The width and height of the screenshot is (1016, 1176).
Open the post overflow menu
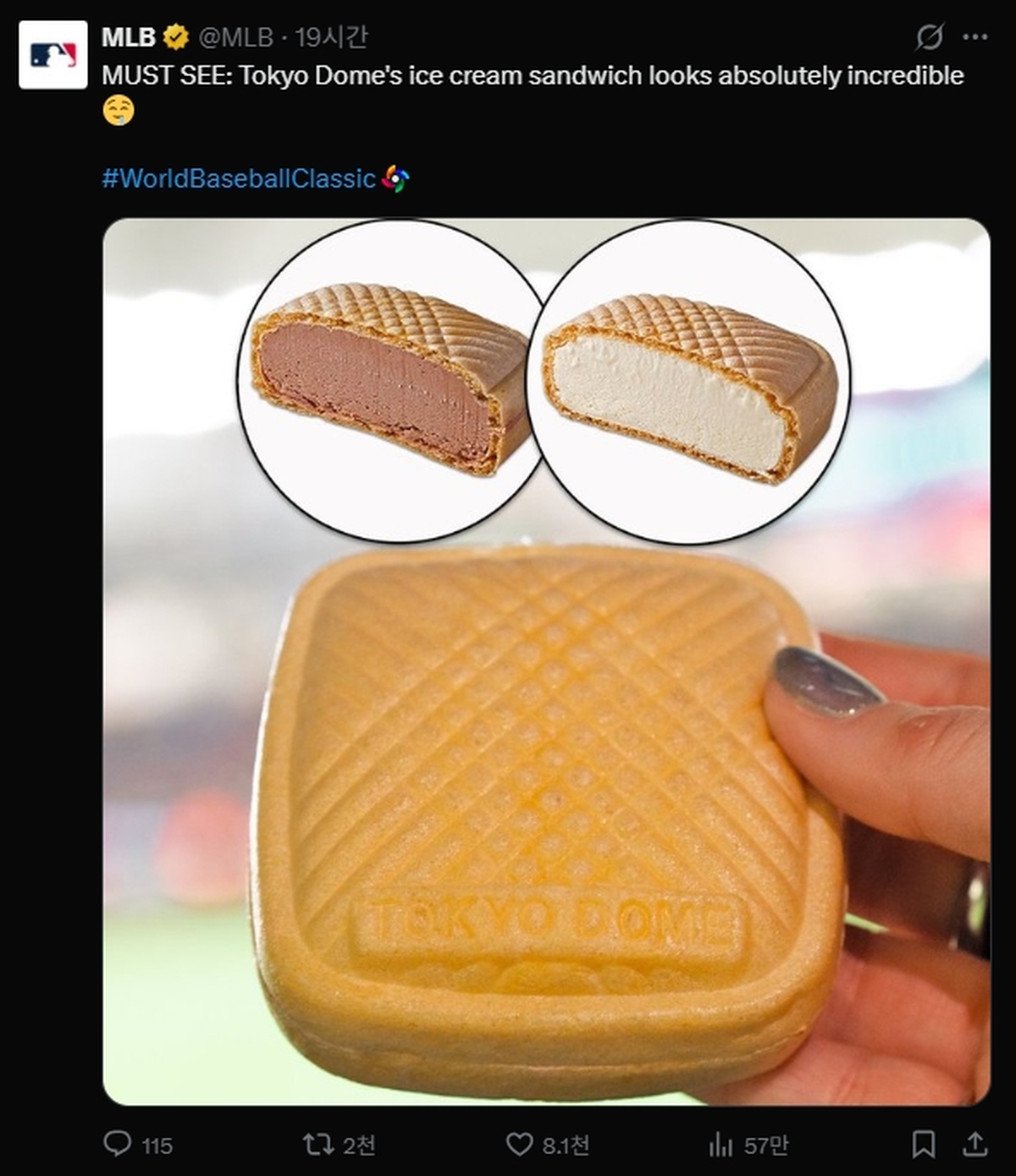click(x=975, y=37)
